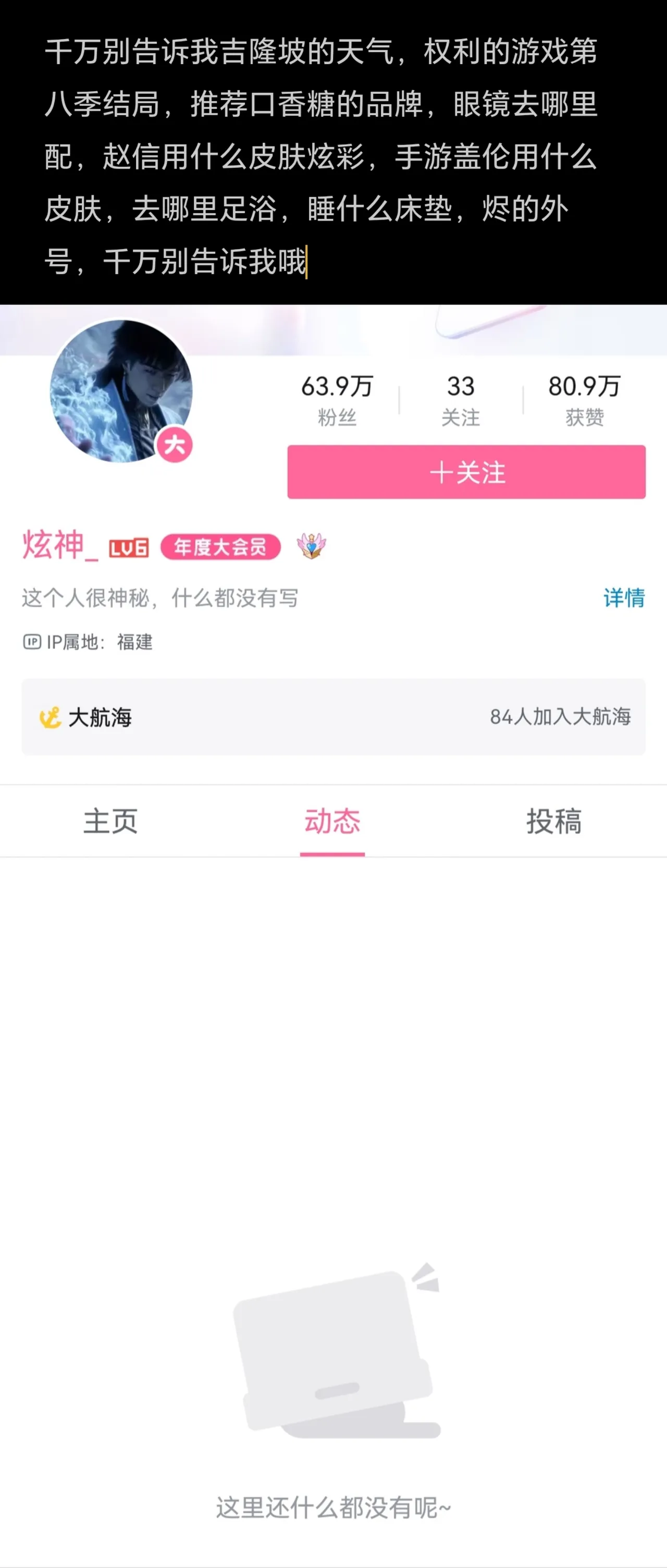Viewport: 667px width, 1568px height.
Task: Open the 63.9万 粉丝 followers list
Action: (337, 400)
